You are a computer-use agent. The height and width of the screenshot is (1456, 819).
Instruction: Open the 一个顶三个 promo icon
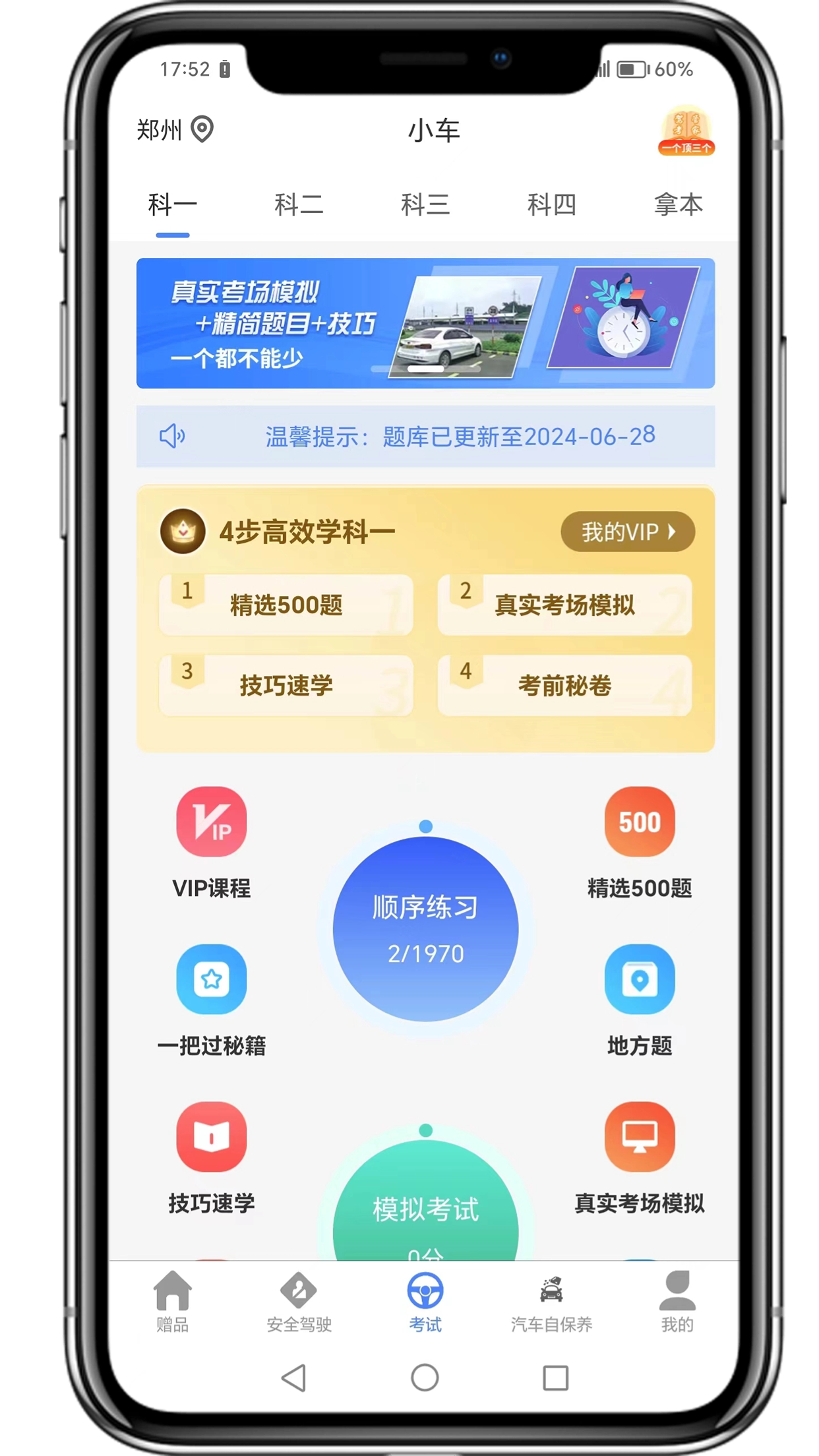[686, 131]
